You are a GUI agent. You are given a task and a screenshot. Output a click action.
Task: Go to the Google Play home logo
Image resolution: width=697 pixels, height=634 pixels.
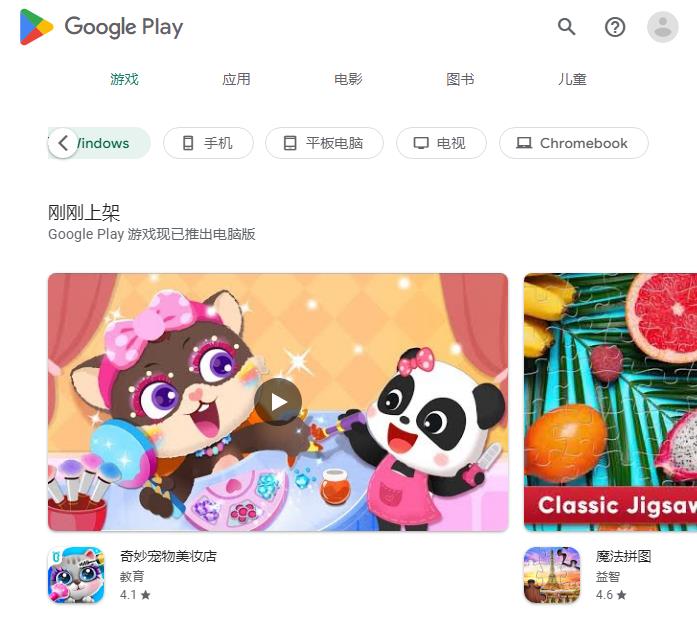pos(102,27)
